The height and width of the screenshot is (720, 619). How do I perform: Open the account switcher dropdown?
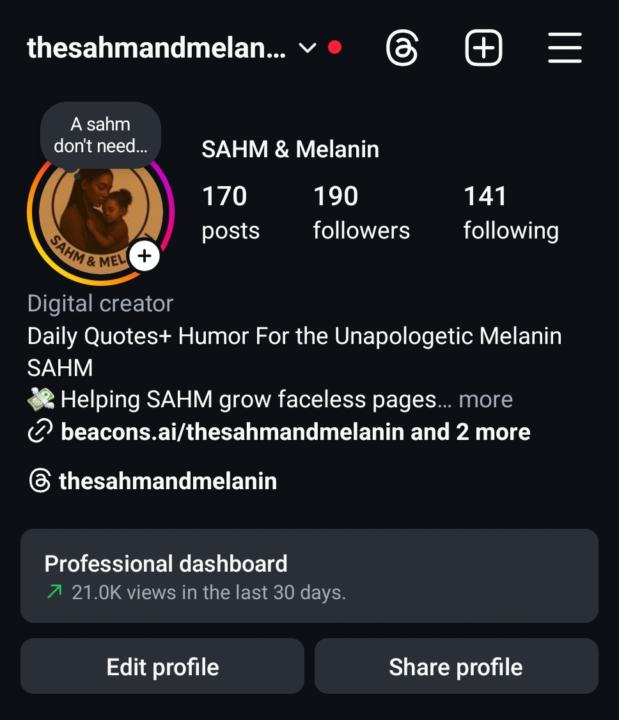pos(307,48)
